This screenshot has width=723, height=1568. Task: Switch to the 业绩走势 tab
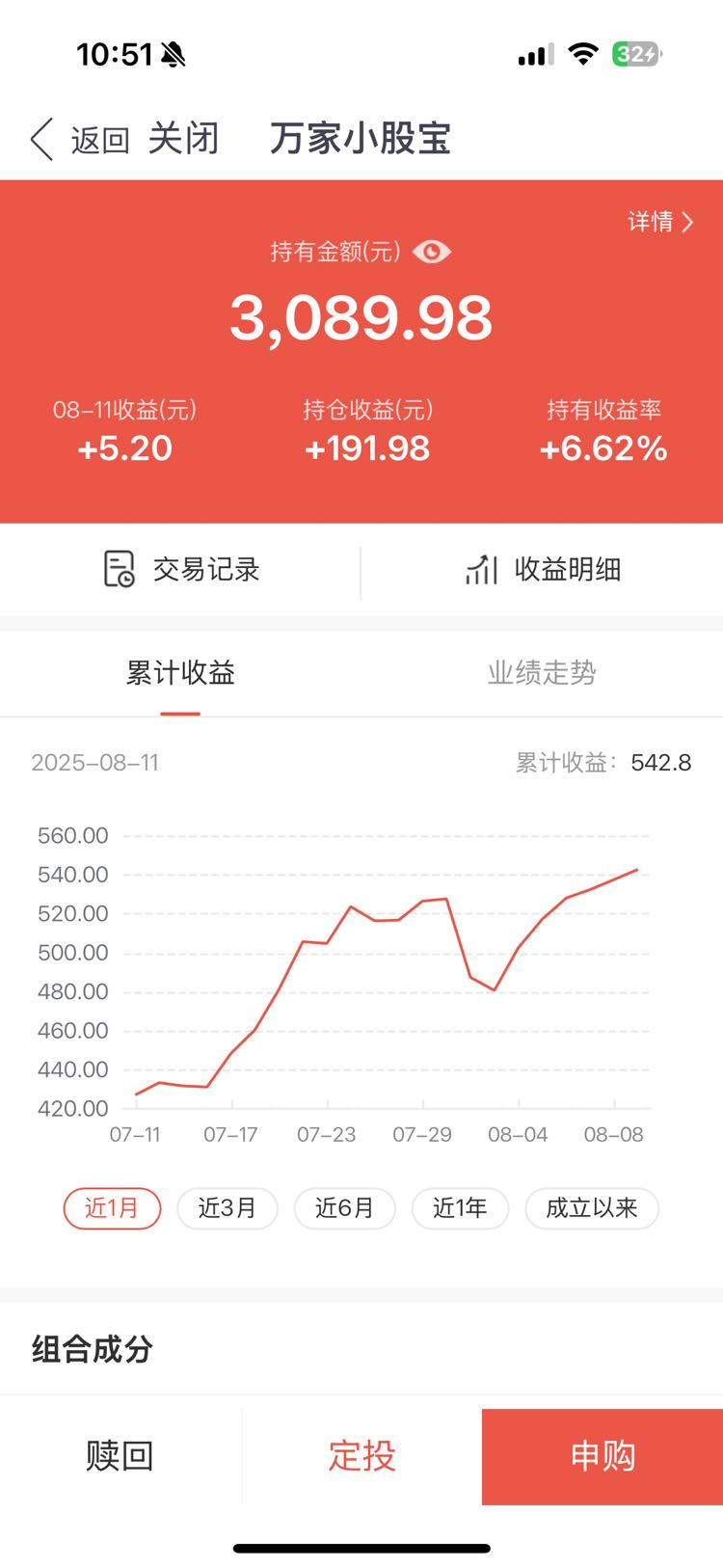click(x=542, y=673)
